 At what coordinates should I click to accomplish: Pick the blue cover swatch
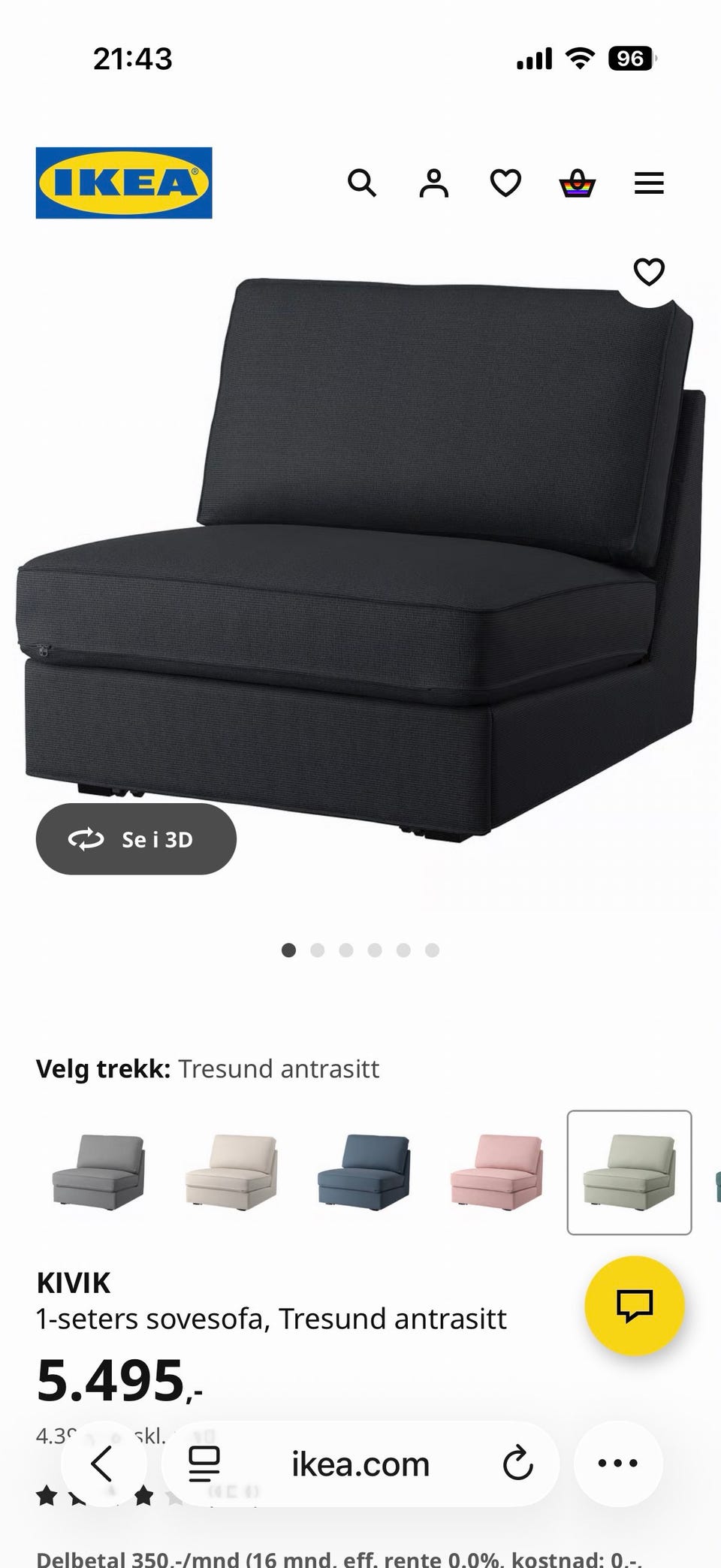364,1171
